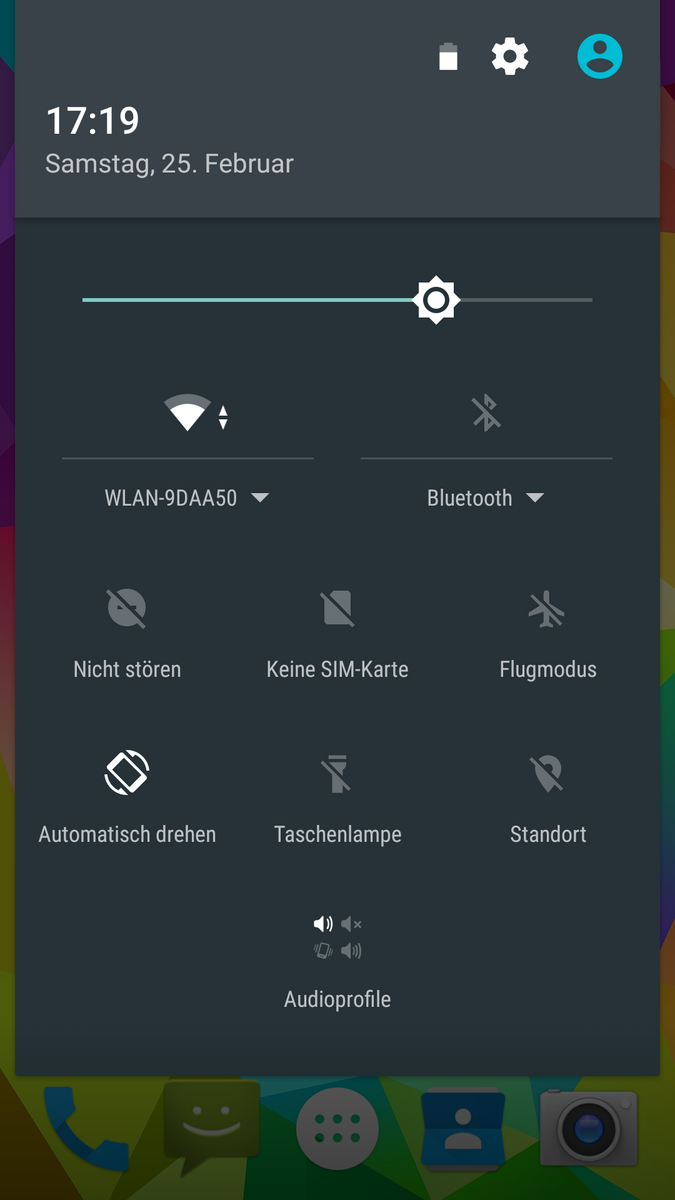Tap the Keine SIM-Karte tile
This screenshot has height=1200, width=675.
337,608
